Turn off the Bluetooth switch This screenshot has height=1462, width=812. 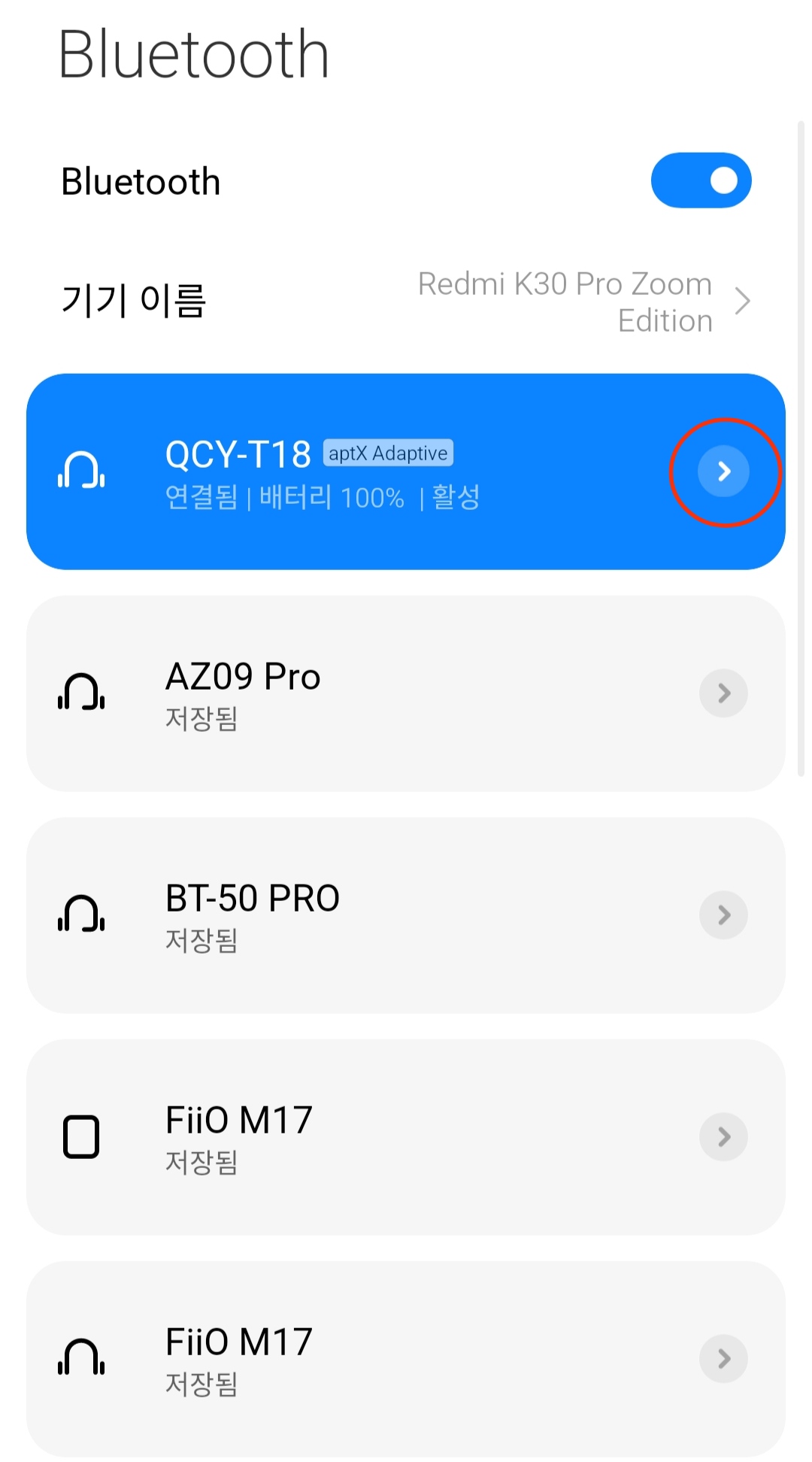click(701, 180)
